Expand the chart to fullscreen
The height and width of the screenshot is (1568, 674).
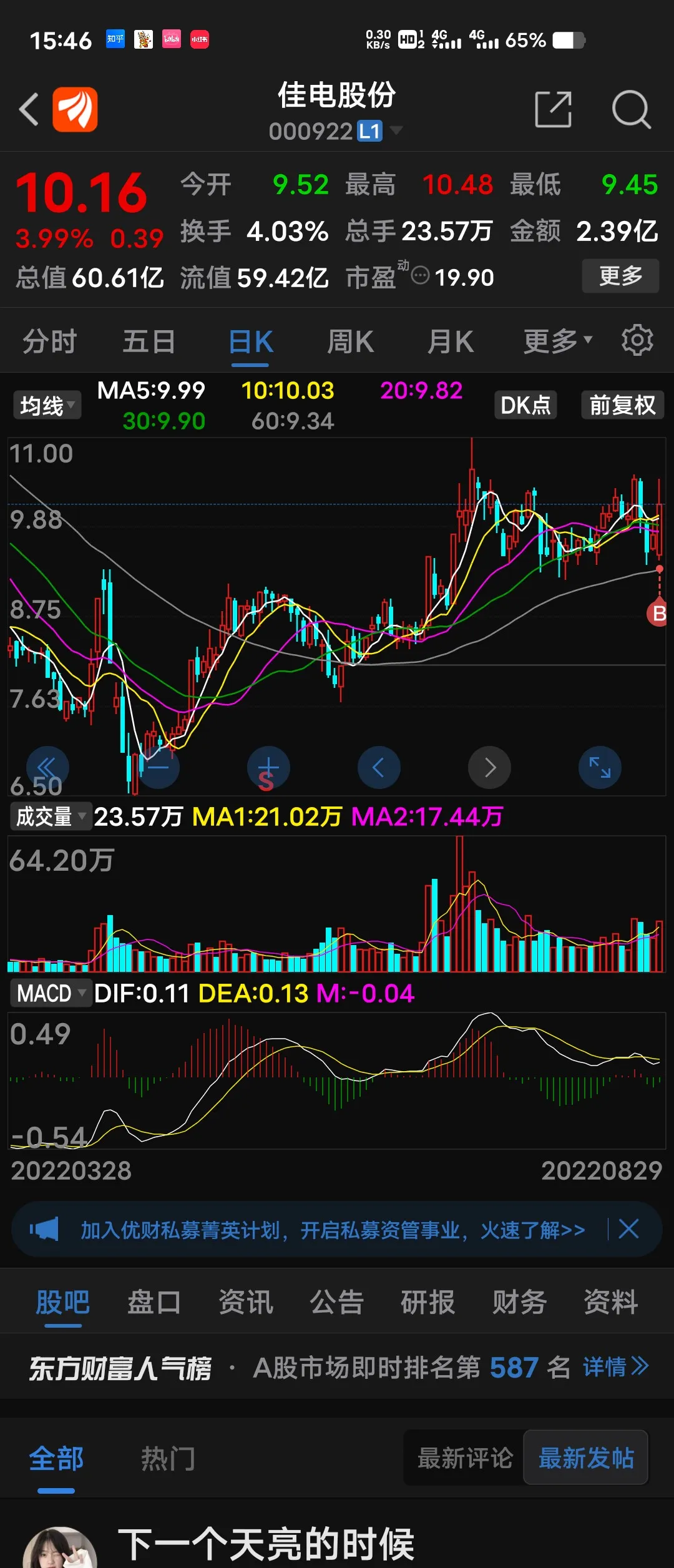600,767
